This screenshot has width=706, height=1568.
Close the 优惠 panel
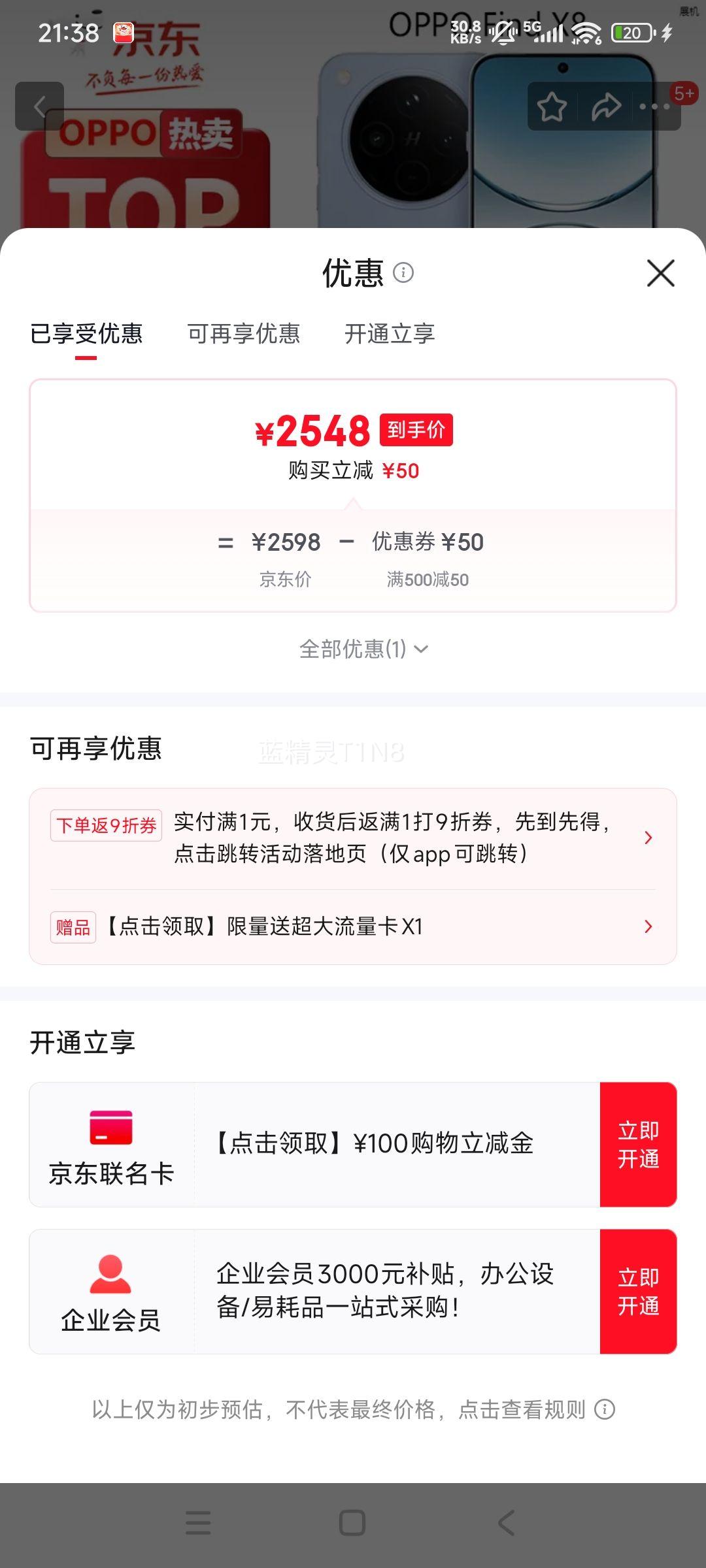(662, 274)
